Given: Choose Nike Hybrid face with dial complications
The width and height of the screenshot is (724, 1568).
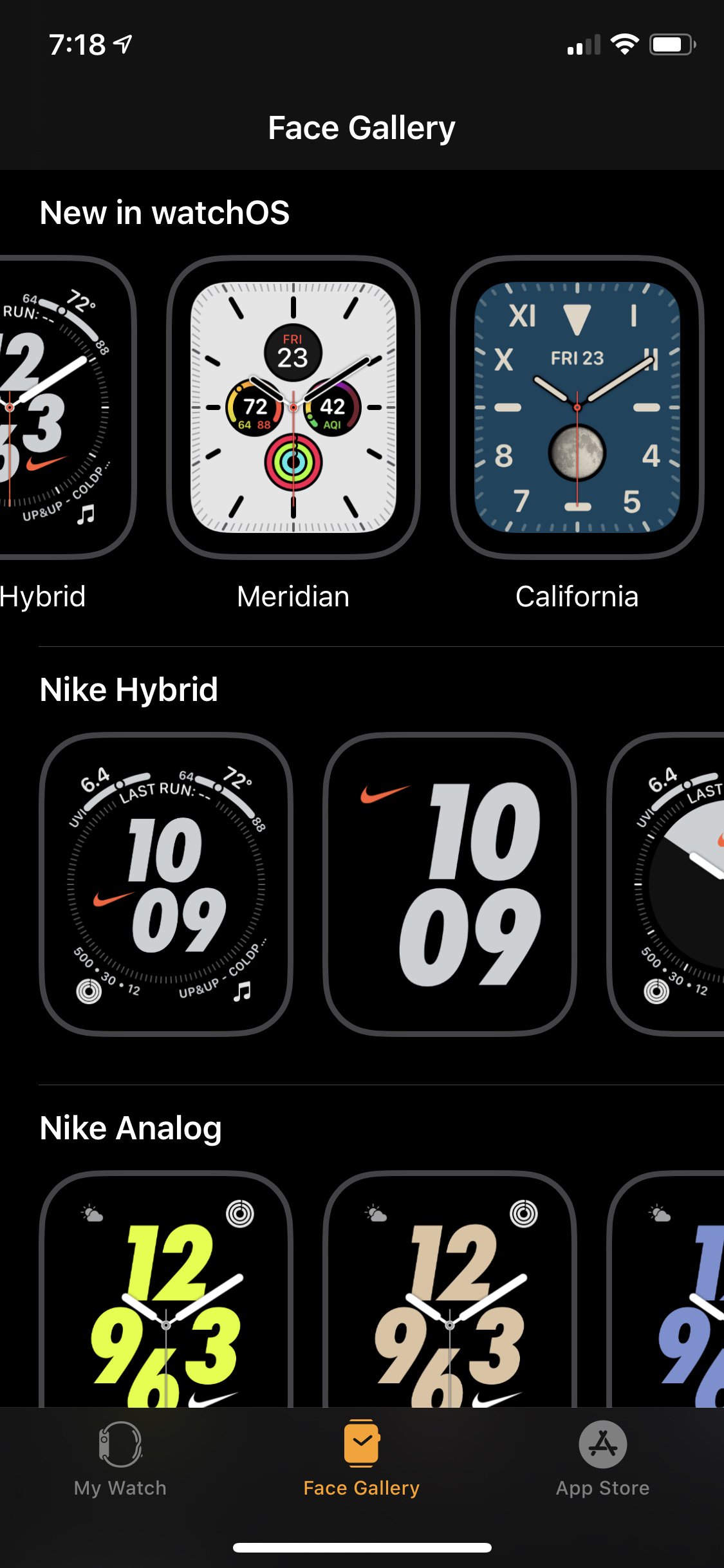Looking at the screenshot, I should coord(166,884).
